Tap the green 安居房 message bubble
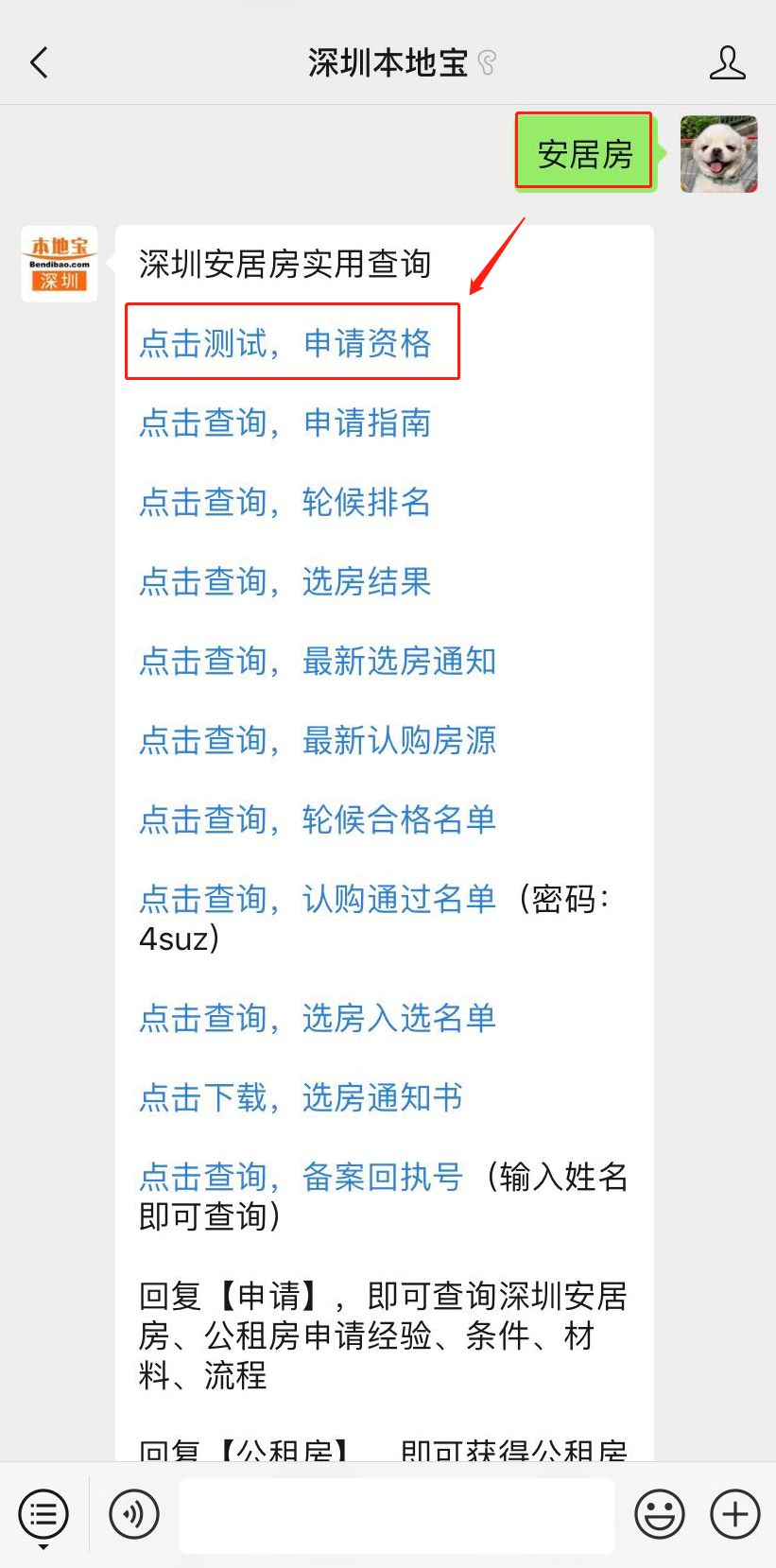This screenshot has height=1568, width=776. click(x=583, y=150)
